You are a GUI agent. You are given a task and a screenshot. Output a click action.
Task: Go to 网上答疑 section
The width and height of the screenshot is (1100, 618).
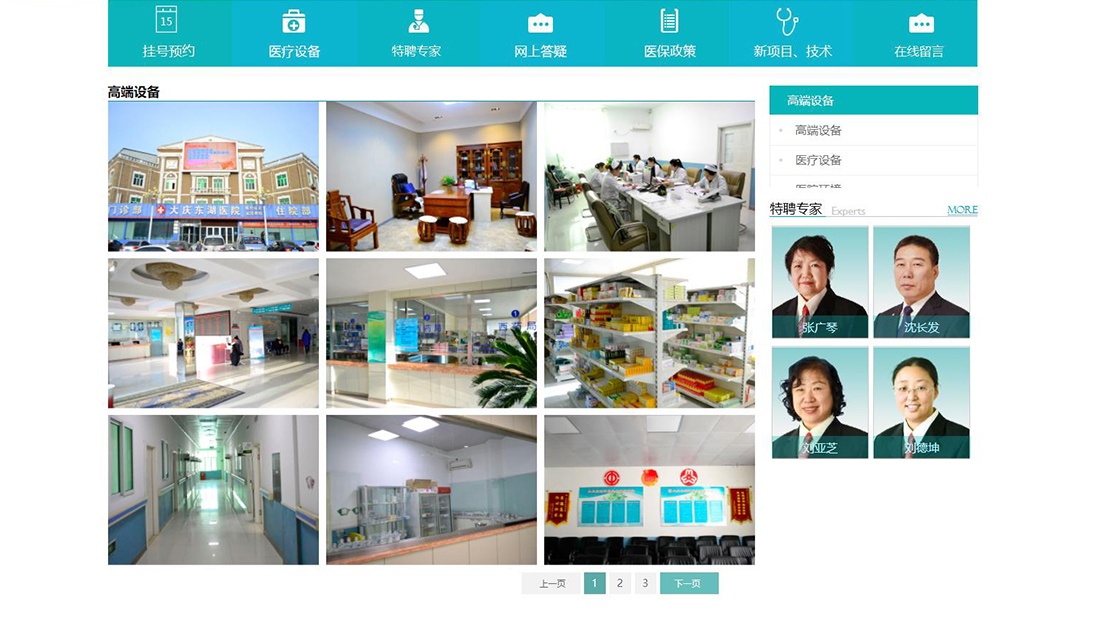click(540, 34)
